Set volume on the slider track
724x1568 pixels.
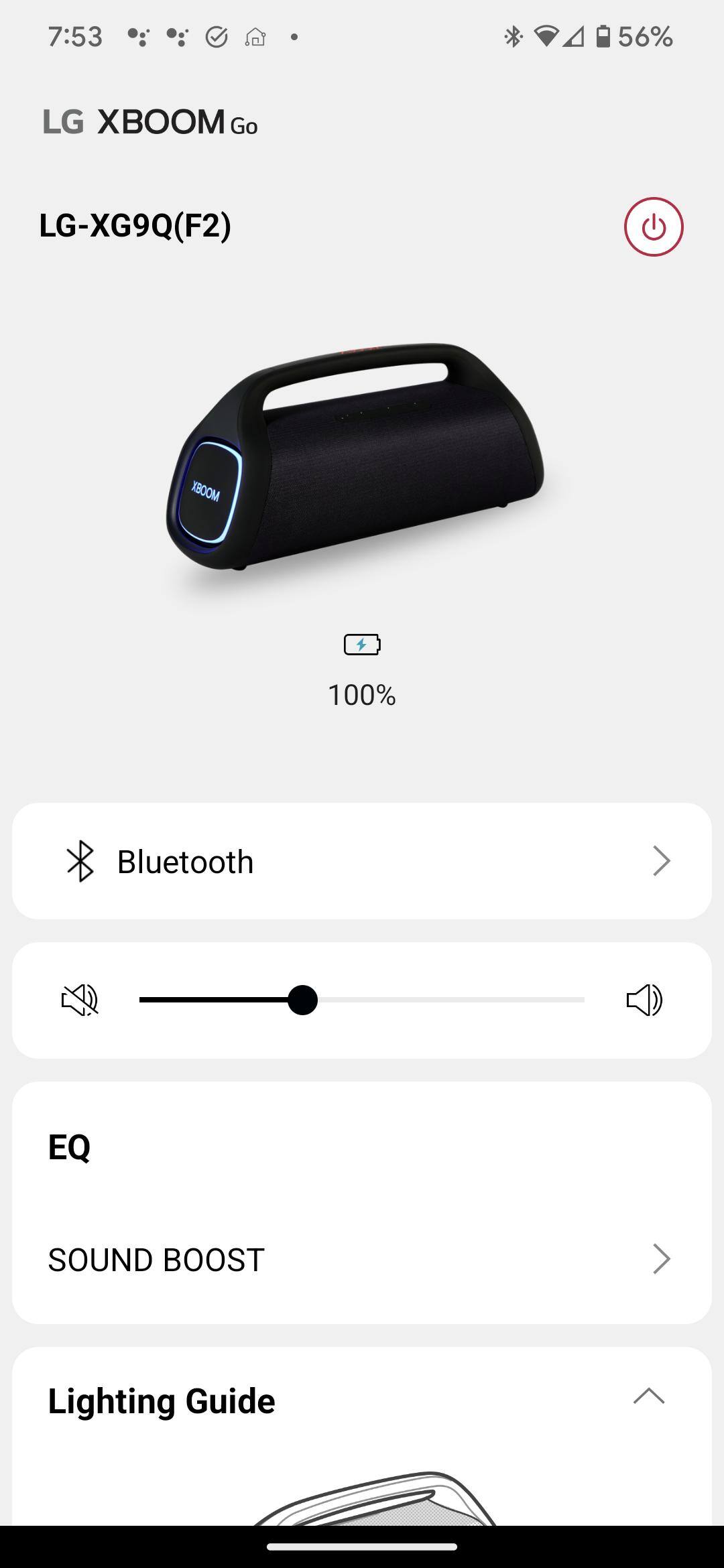442,1000
